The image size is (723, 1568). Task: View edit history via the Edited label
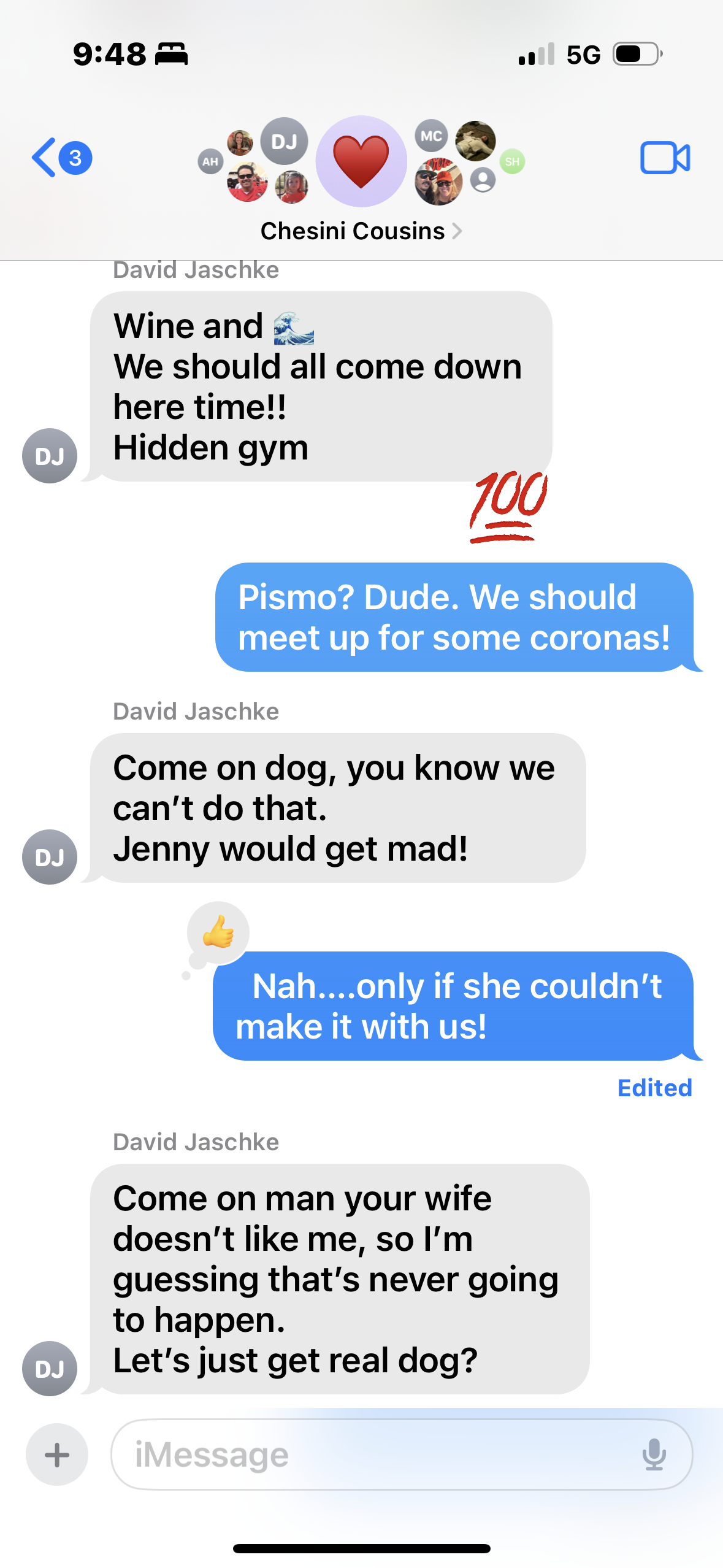[x=654, y=1088]
